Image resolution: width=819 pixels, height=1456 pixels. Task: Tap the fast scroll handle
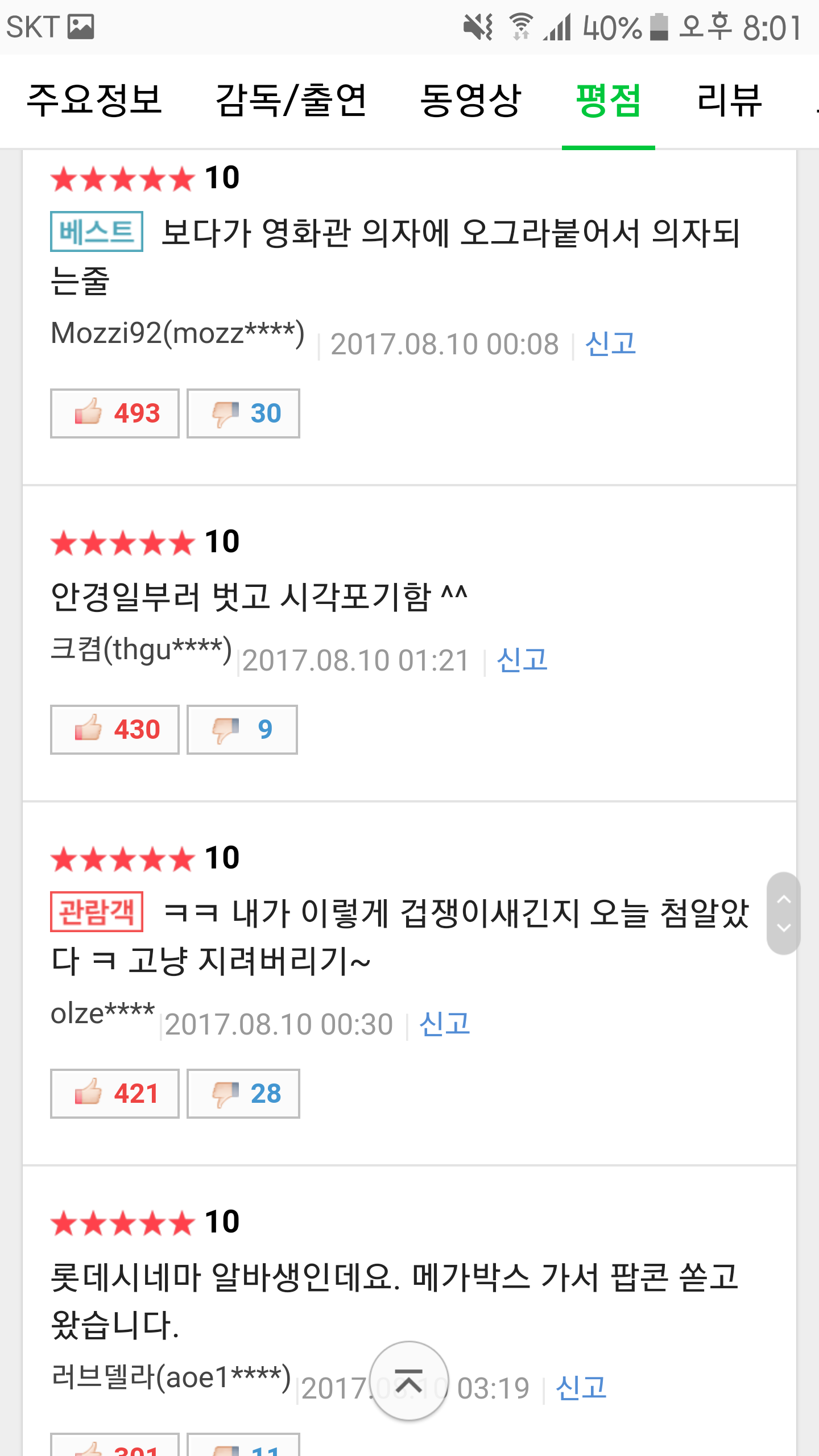784,913
